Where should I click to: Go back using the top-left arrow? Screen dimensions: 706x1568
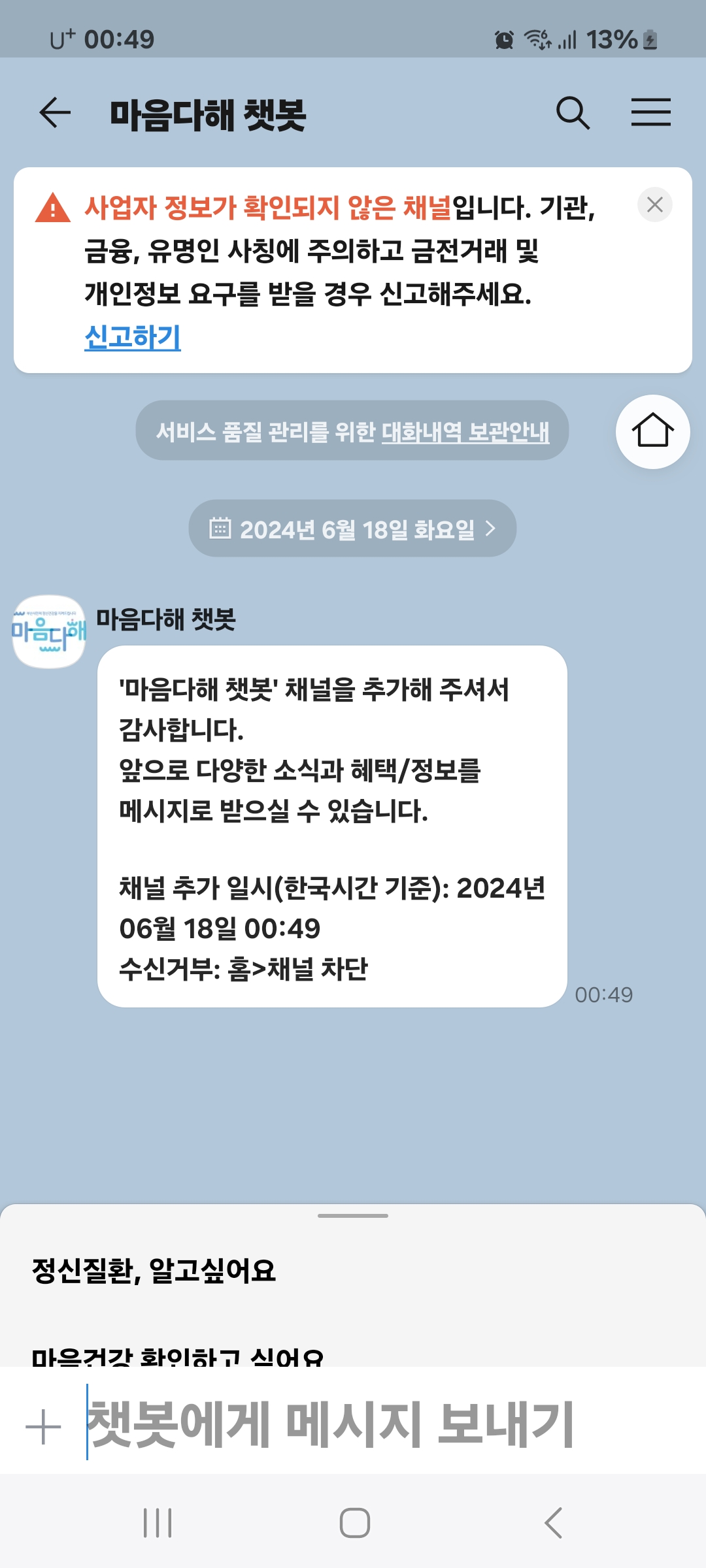[55, 113]
